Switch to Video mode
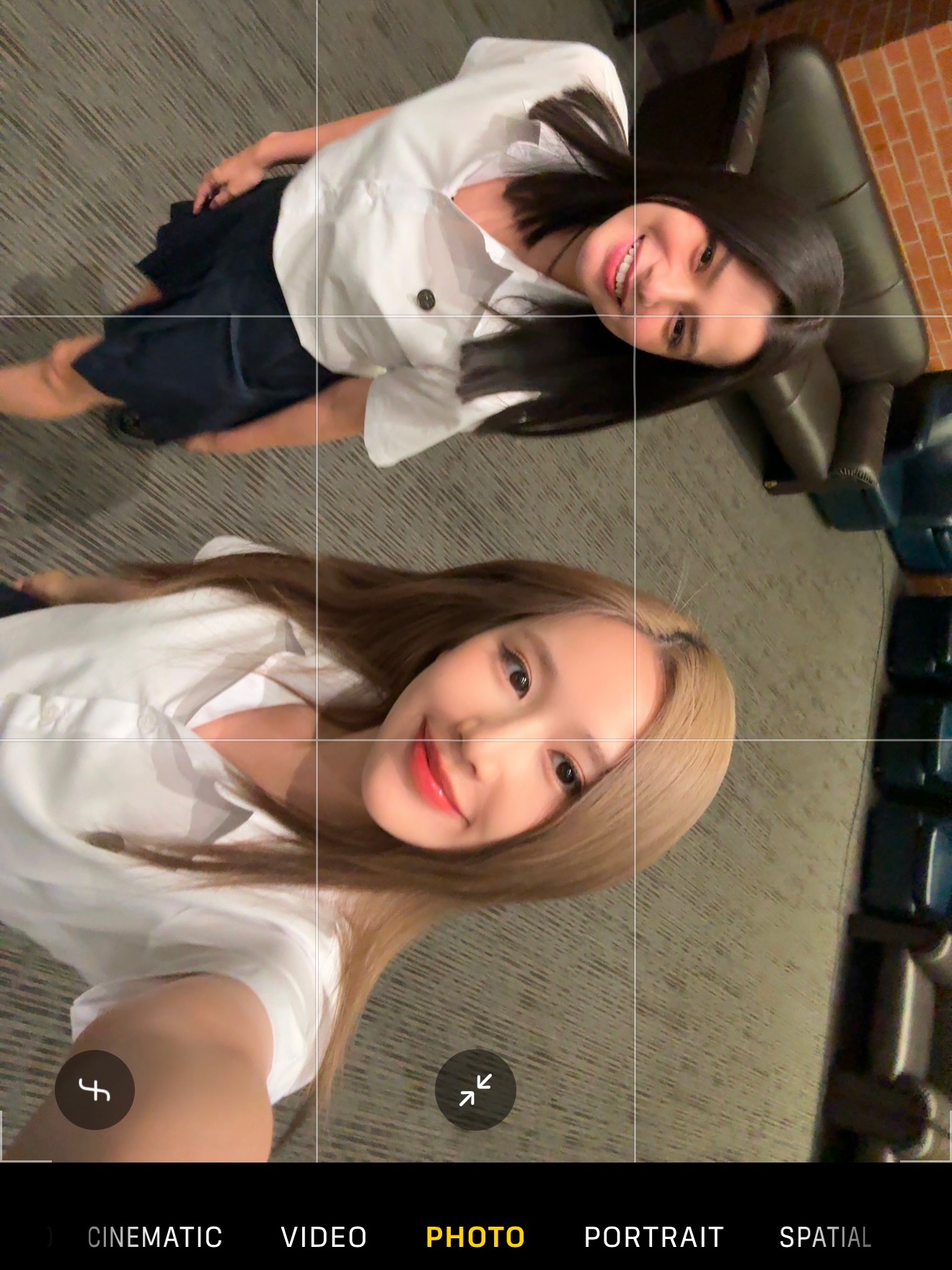952x1270 pixels. (324, 1237)
